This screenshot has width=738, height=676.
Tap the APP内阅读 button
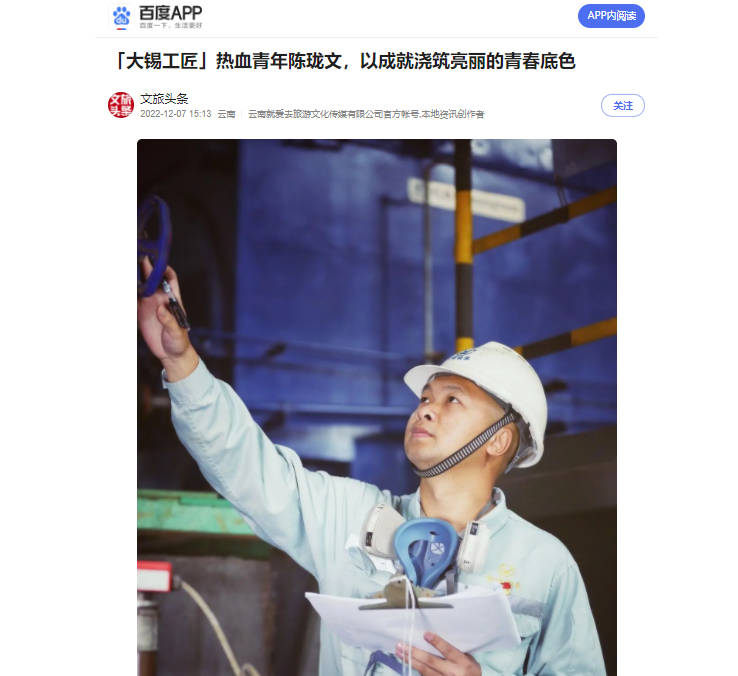pos(611,16)
